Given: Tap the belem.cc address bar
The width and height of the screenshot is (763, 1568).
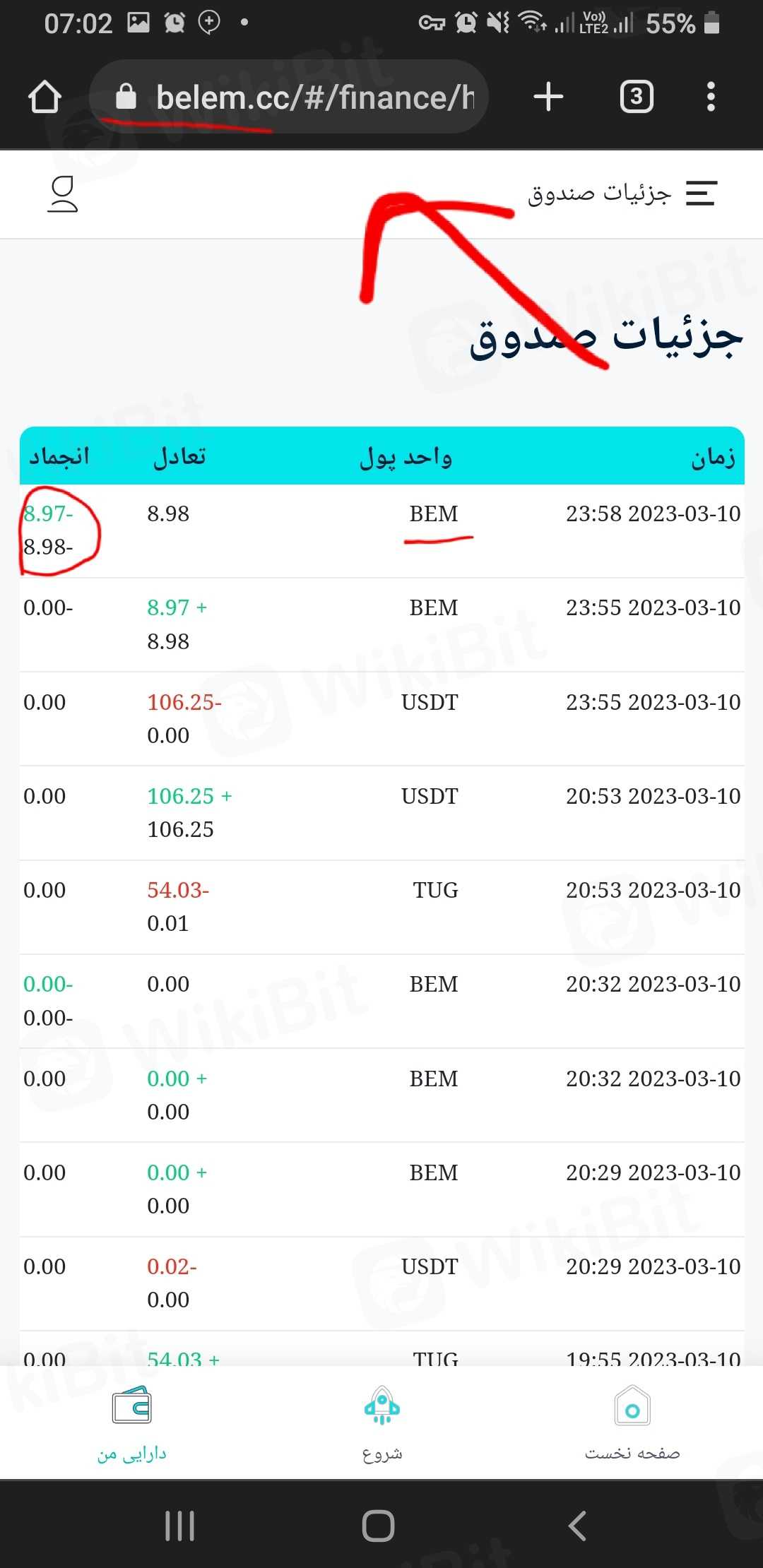Looking at the screenshot, I should point(290,97).
